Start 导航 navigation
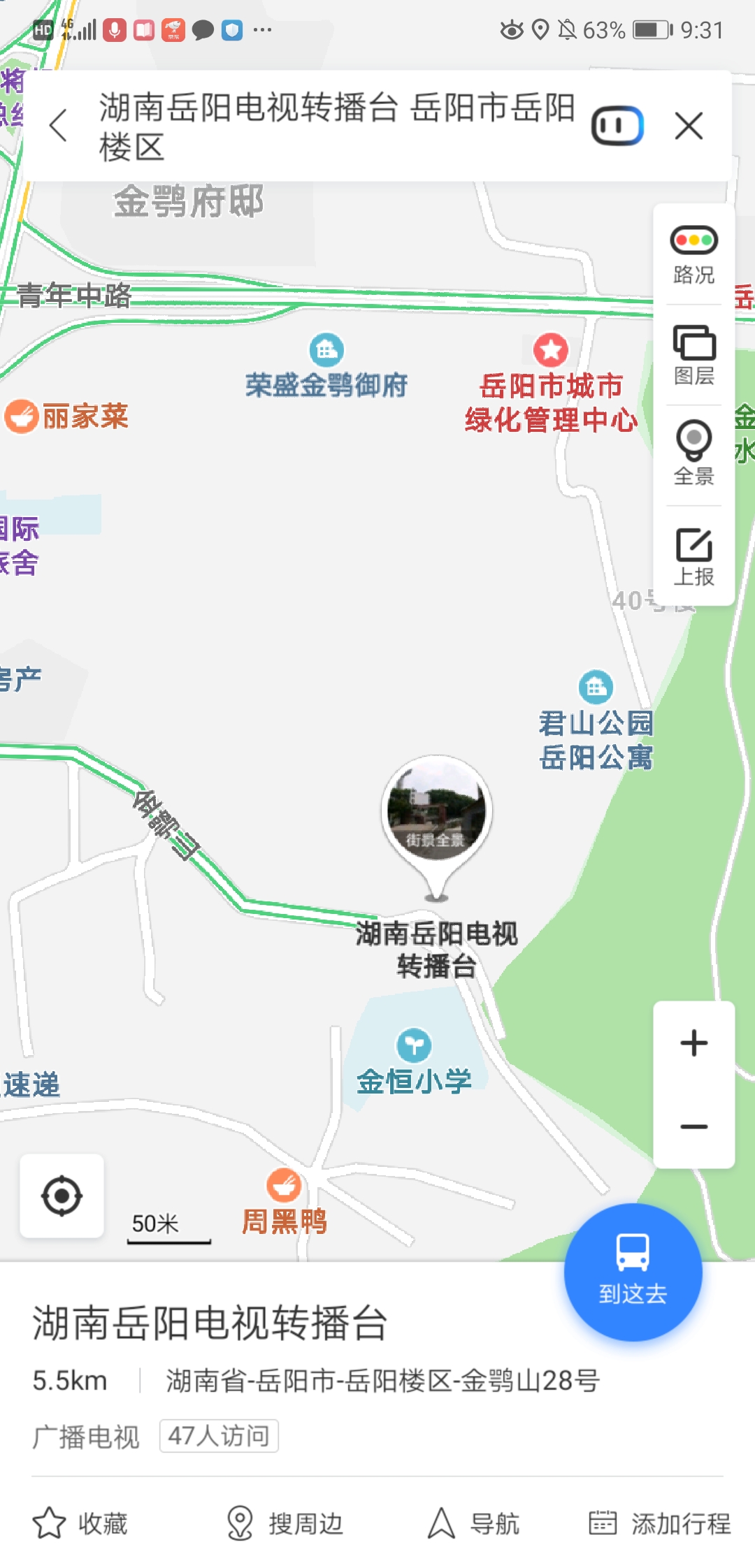This screenshot has height=1568, width=755. pyautogui.click(x=474, y=1523)
